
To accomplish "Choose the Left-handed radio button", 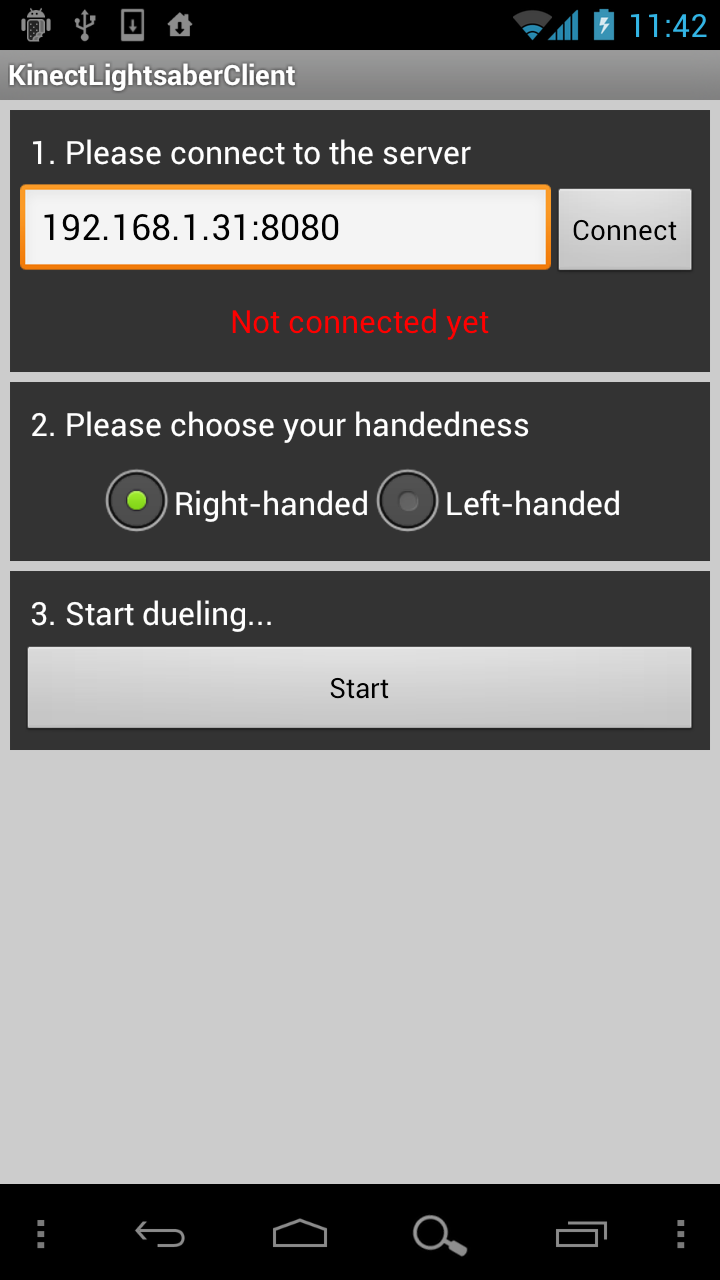I will click(499, 501).
